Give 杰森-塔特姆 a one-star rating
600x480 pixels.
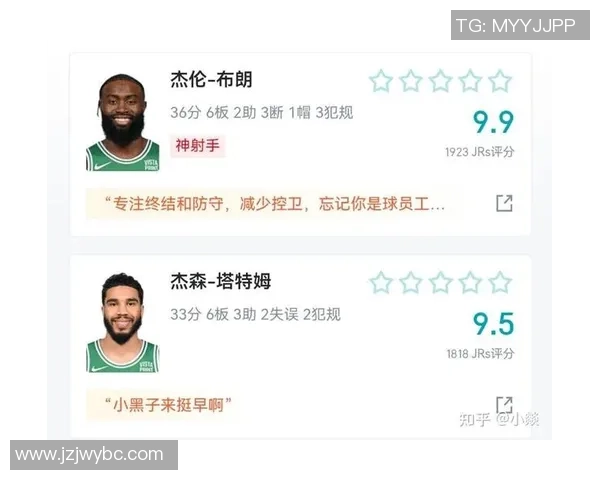pyautogui.click(x=380, y=283)
